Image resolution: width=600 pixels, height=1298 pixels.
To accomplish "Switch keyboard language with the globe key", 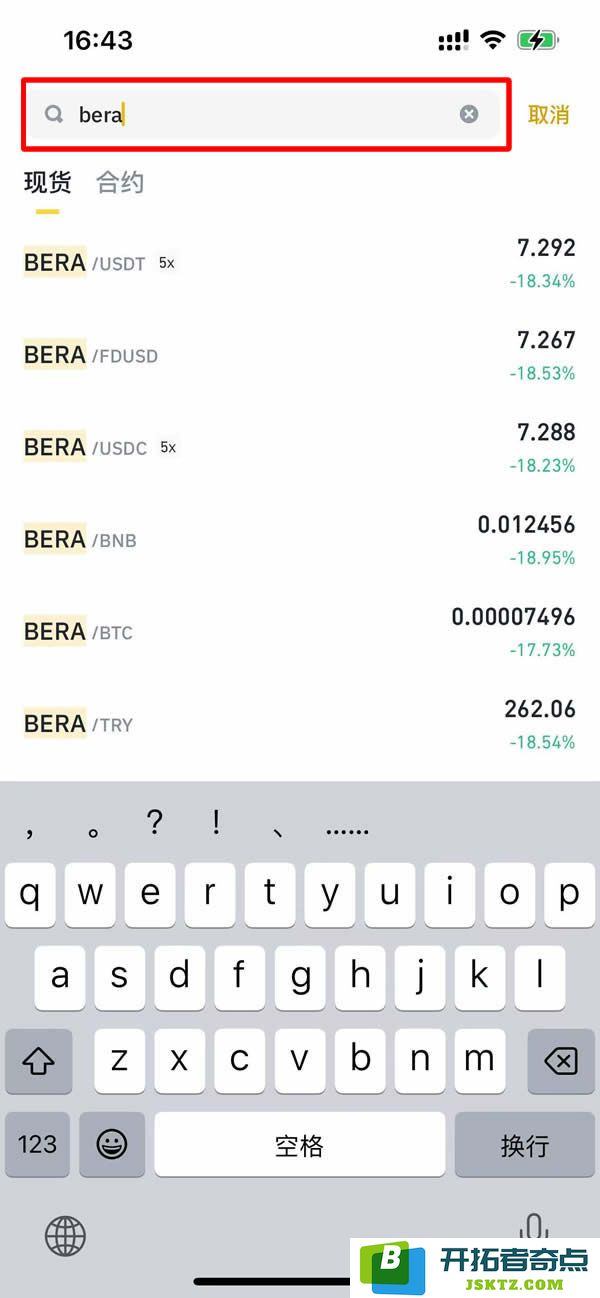I will click(65, 1236).
